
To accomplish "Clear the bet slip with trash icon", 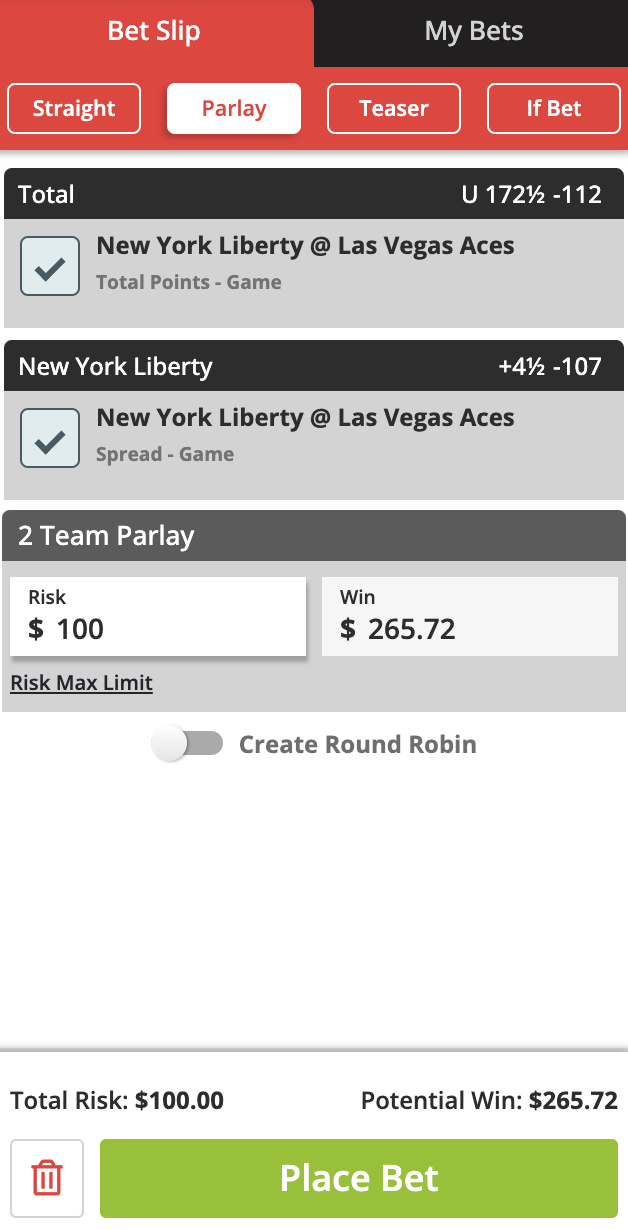I will click(47, 1178).
